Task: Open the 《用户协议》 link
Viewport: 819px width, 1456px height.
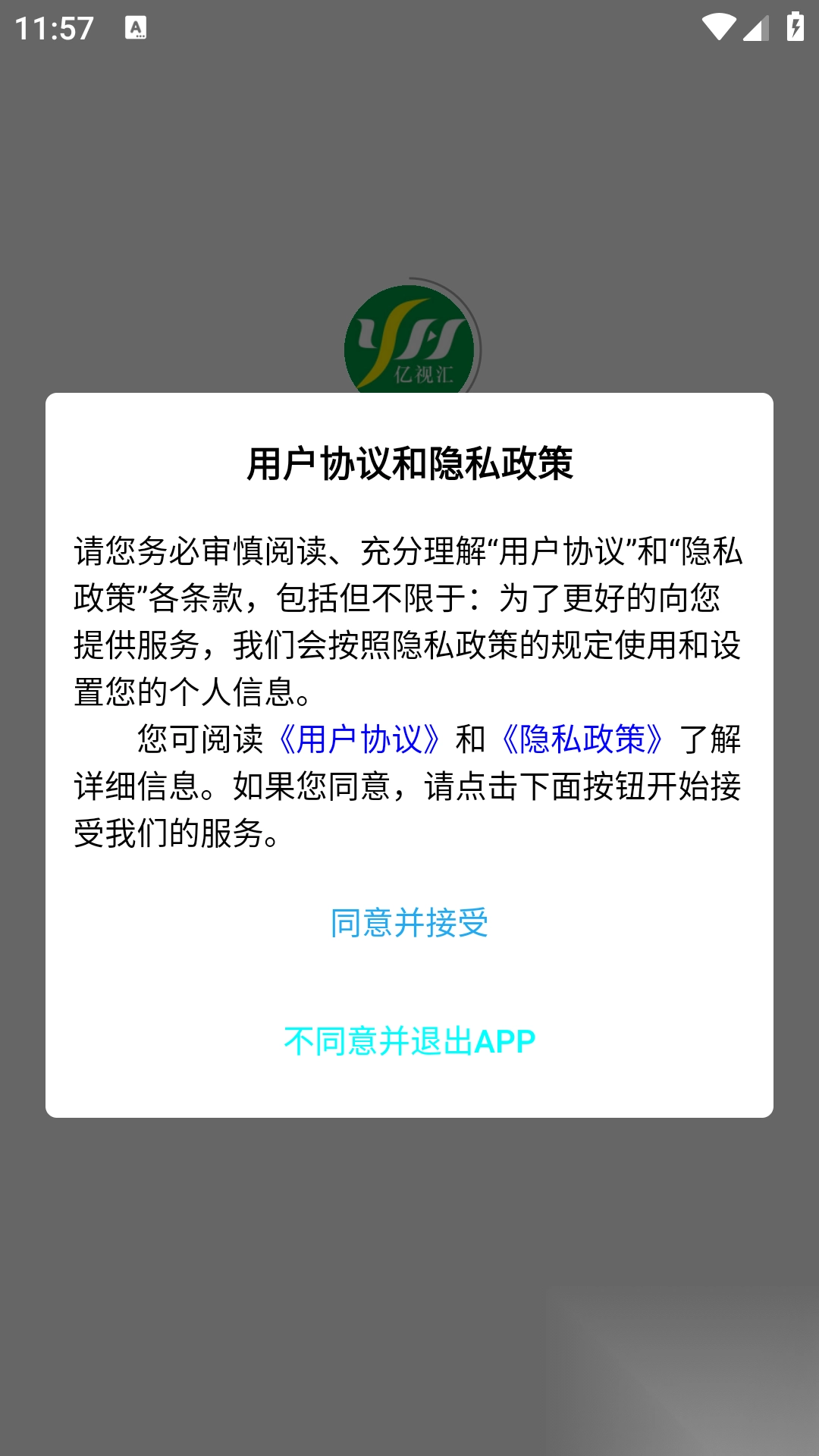Action: click(x=359, y=739)
